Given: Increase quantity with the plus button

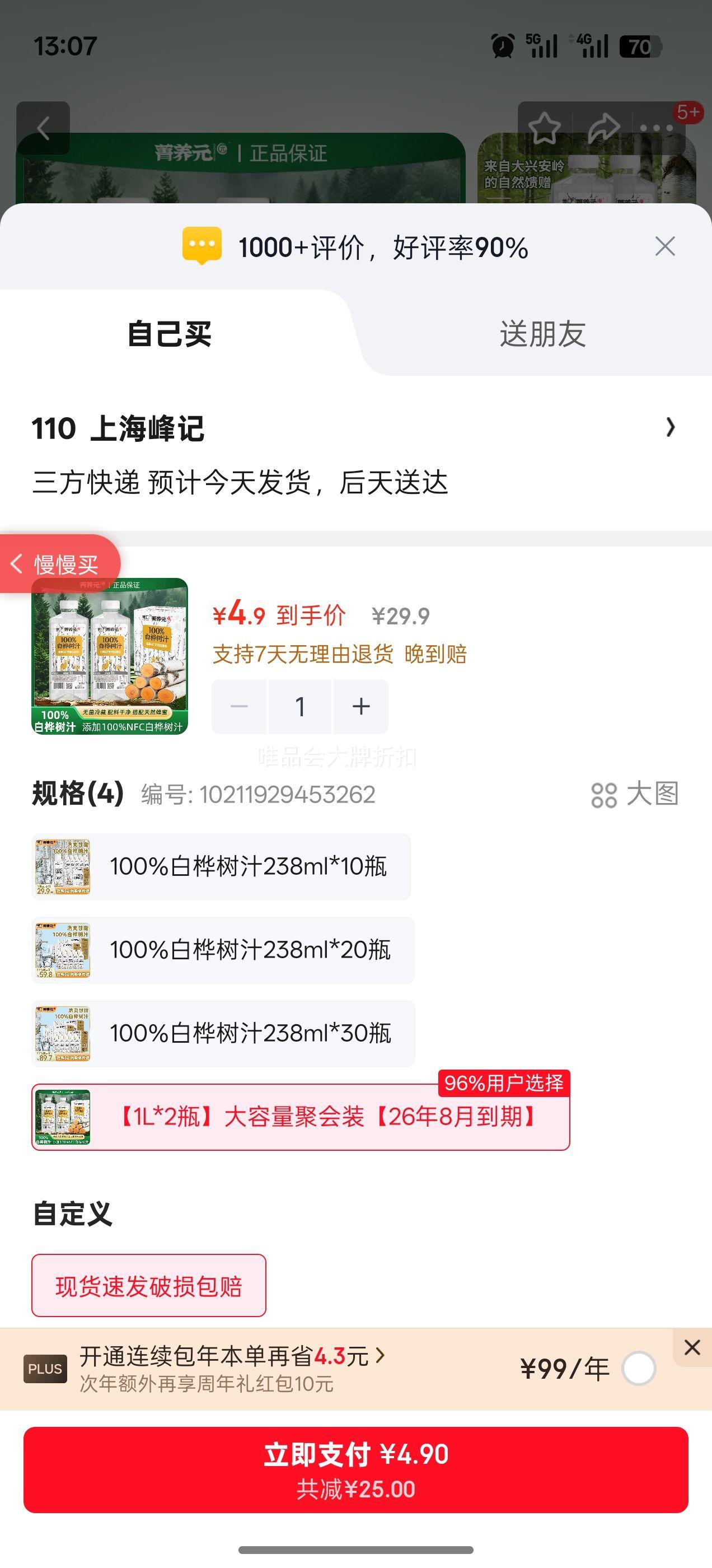Looking at the screenshot, I should point(361,707).
